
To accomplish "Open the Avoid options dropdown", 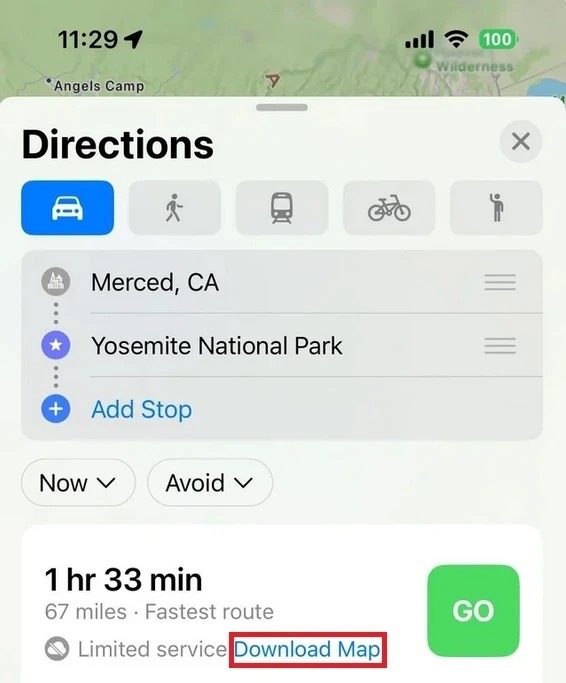I will point(210,483).
